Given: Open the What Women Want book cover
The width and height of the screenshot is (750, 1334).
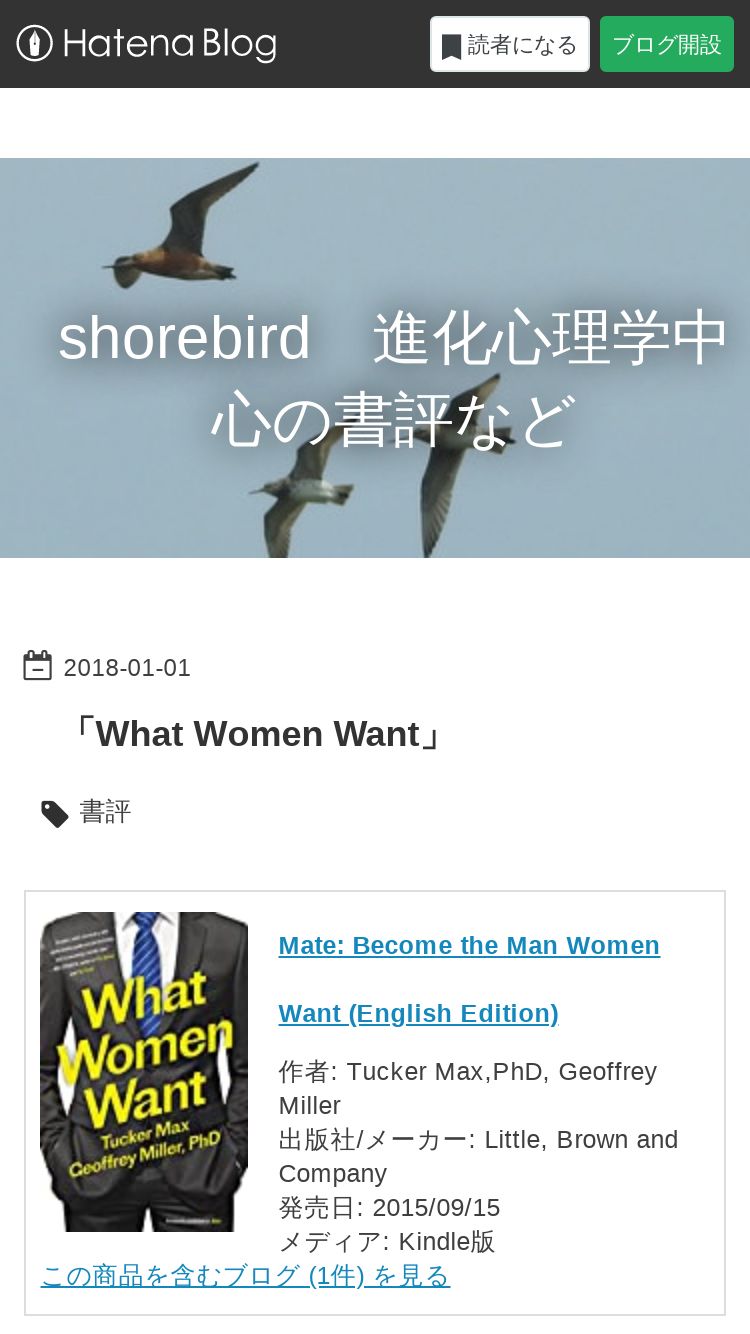Looking at the screenshot, I should [x=144, y=1071].
